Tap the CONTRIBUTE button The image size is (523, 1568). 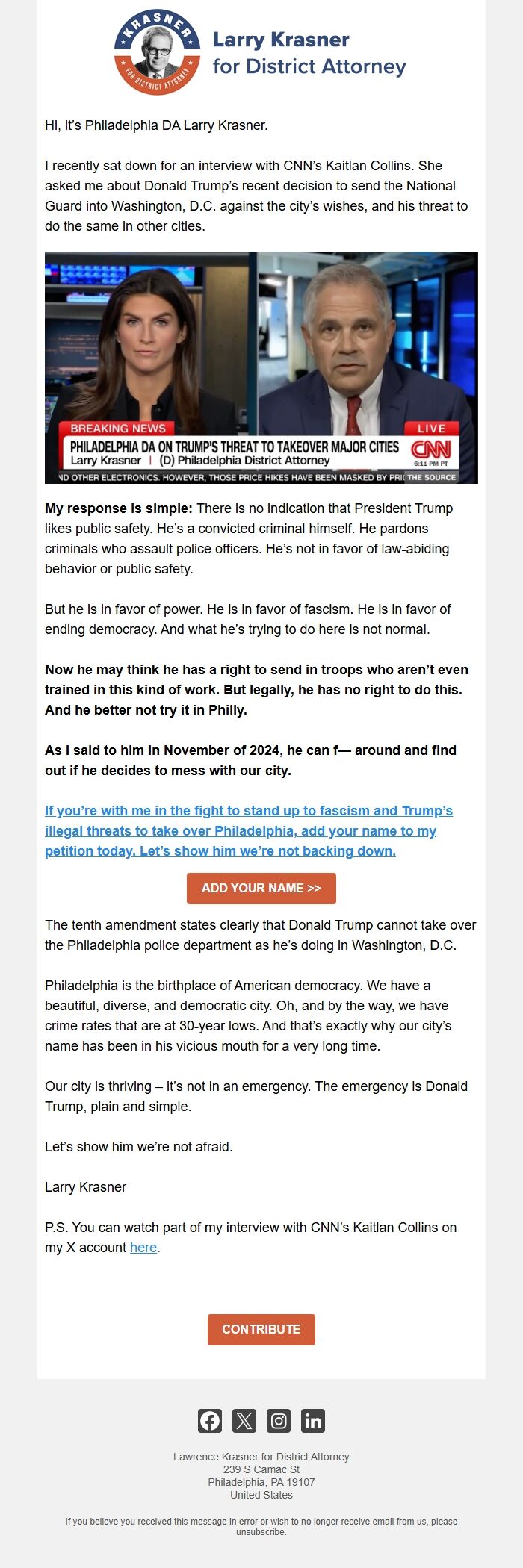click(x=261, y=1329)
